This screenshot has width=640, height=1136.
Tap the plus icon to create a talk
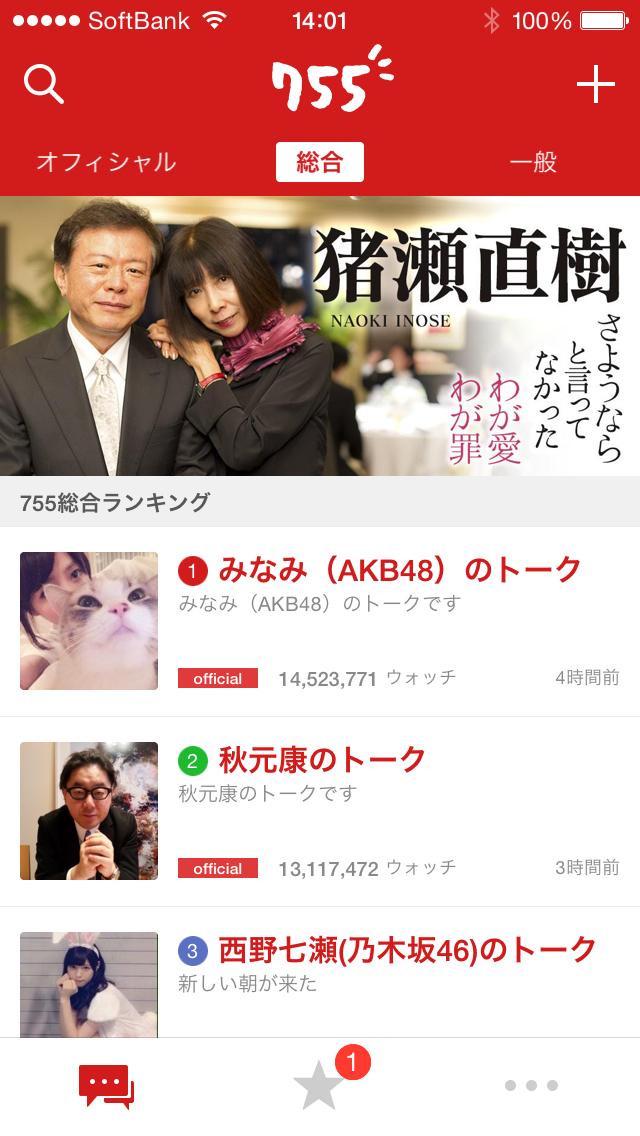[x=595, y=86]
